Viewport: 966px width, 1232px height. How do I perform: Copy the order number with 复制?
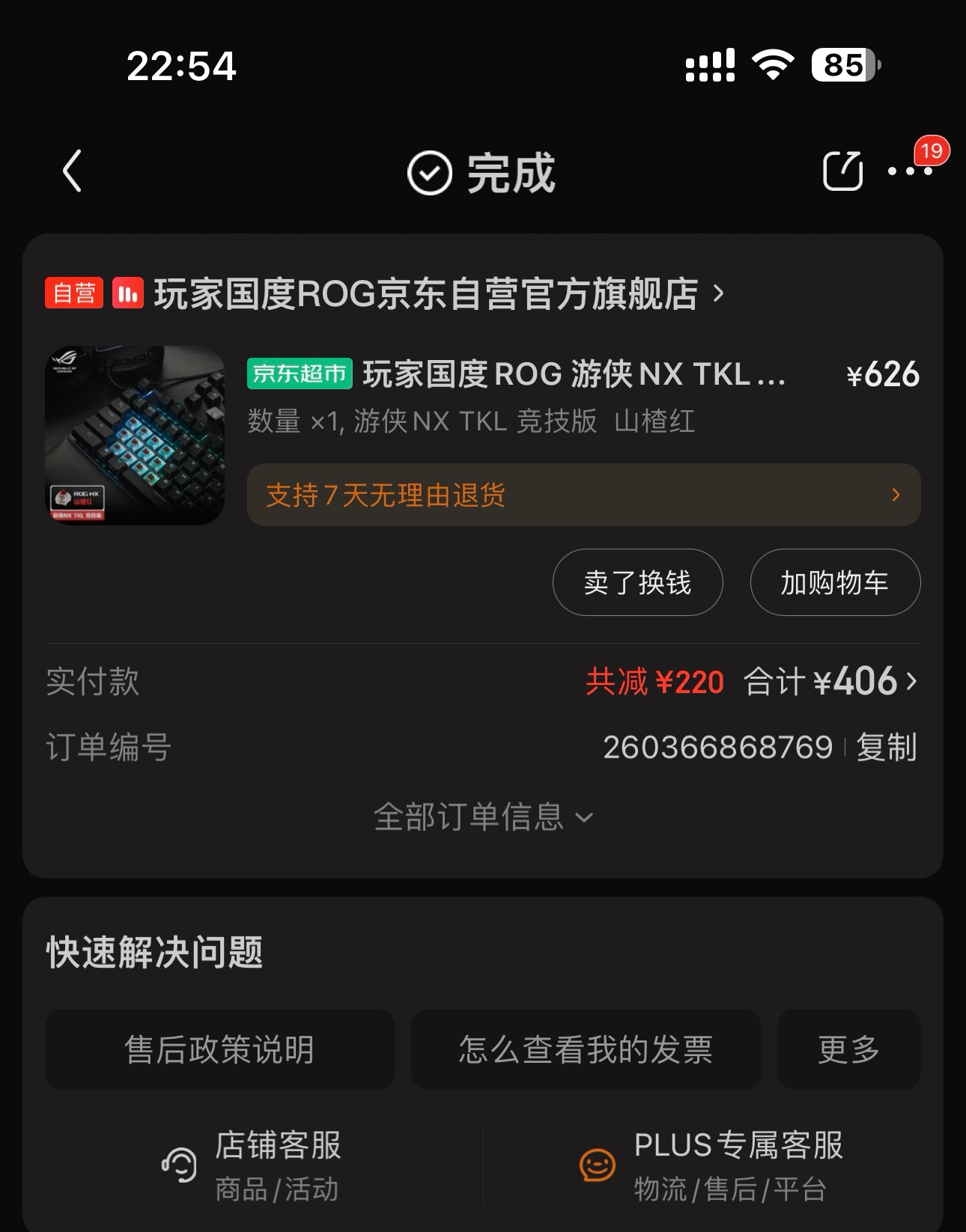coord(887,747)
